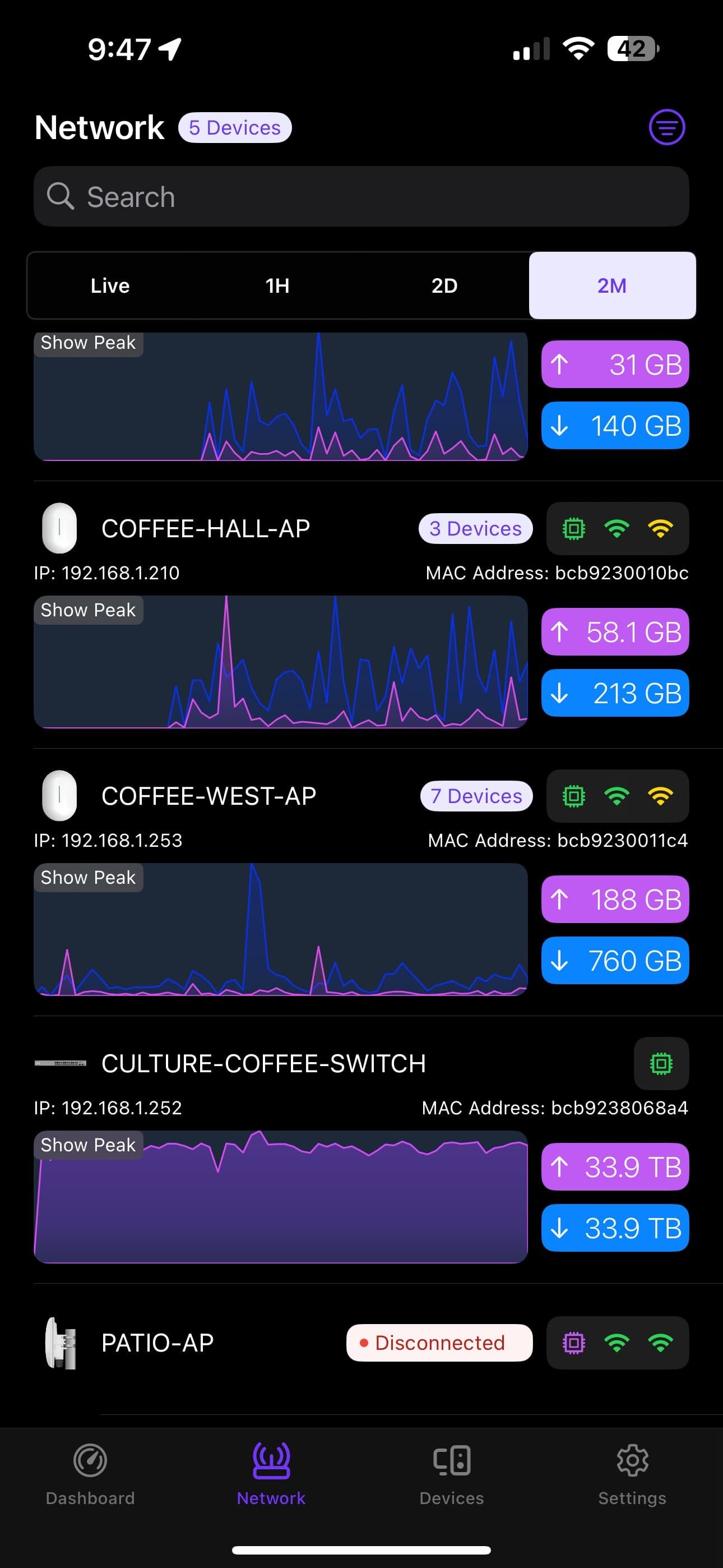The width and height of the screenshot is (723, 1568).
Task: Select the 1H time range
Action: (277, 285)
